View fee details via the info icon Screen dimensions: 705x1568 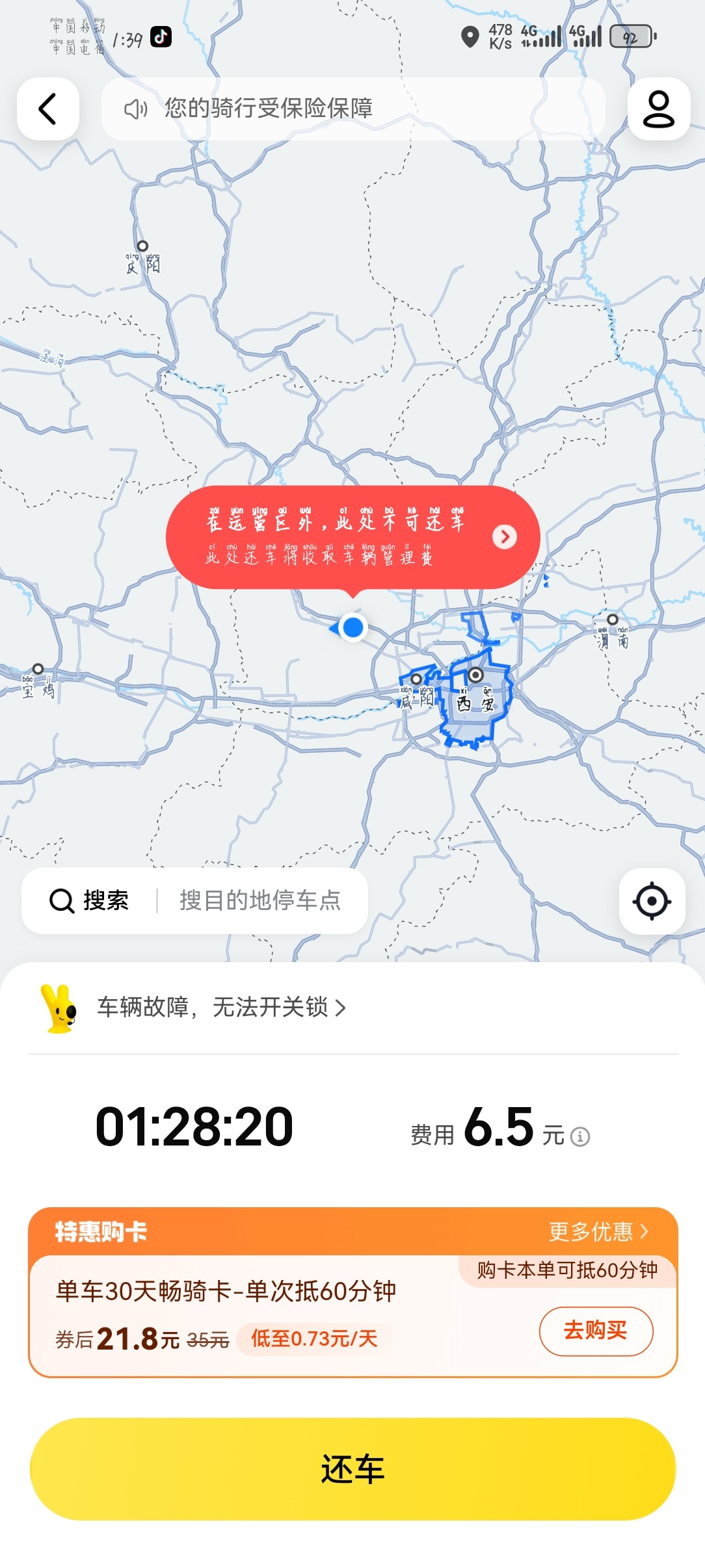[580, 1136]
